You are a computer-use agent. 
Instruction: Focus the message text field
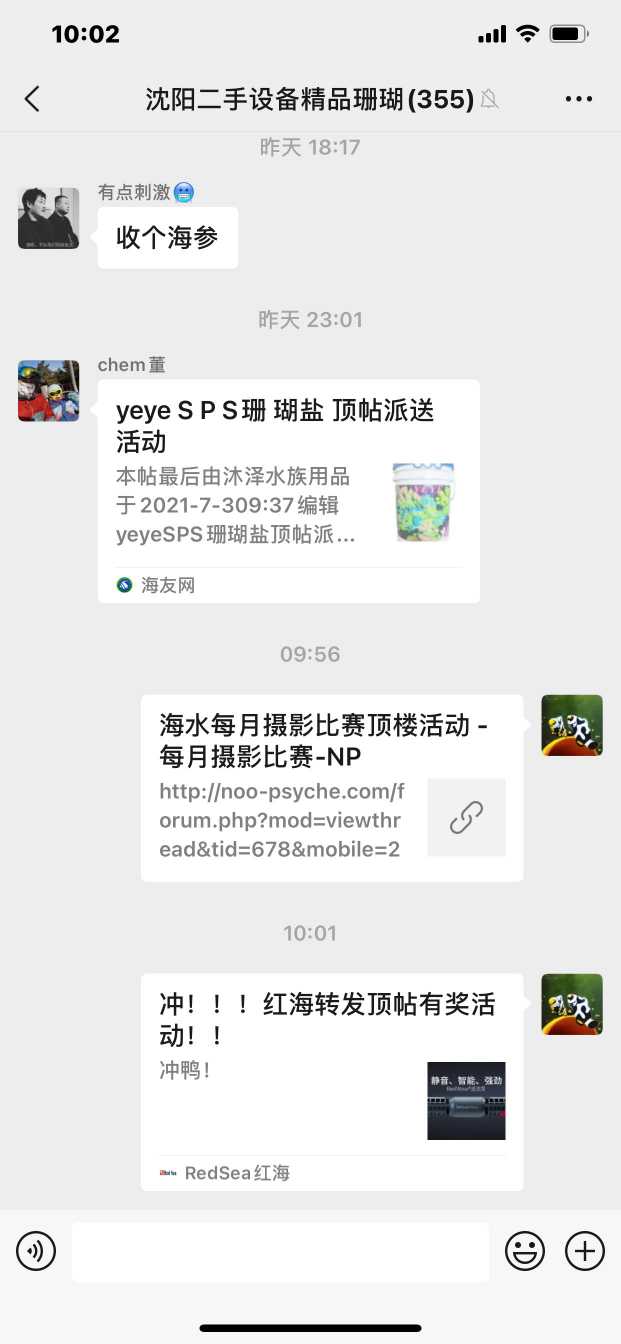pos(280,1251)
